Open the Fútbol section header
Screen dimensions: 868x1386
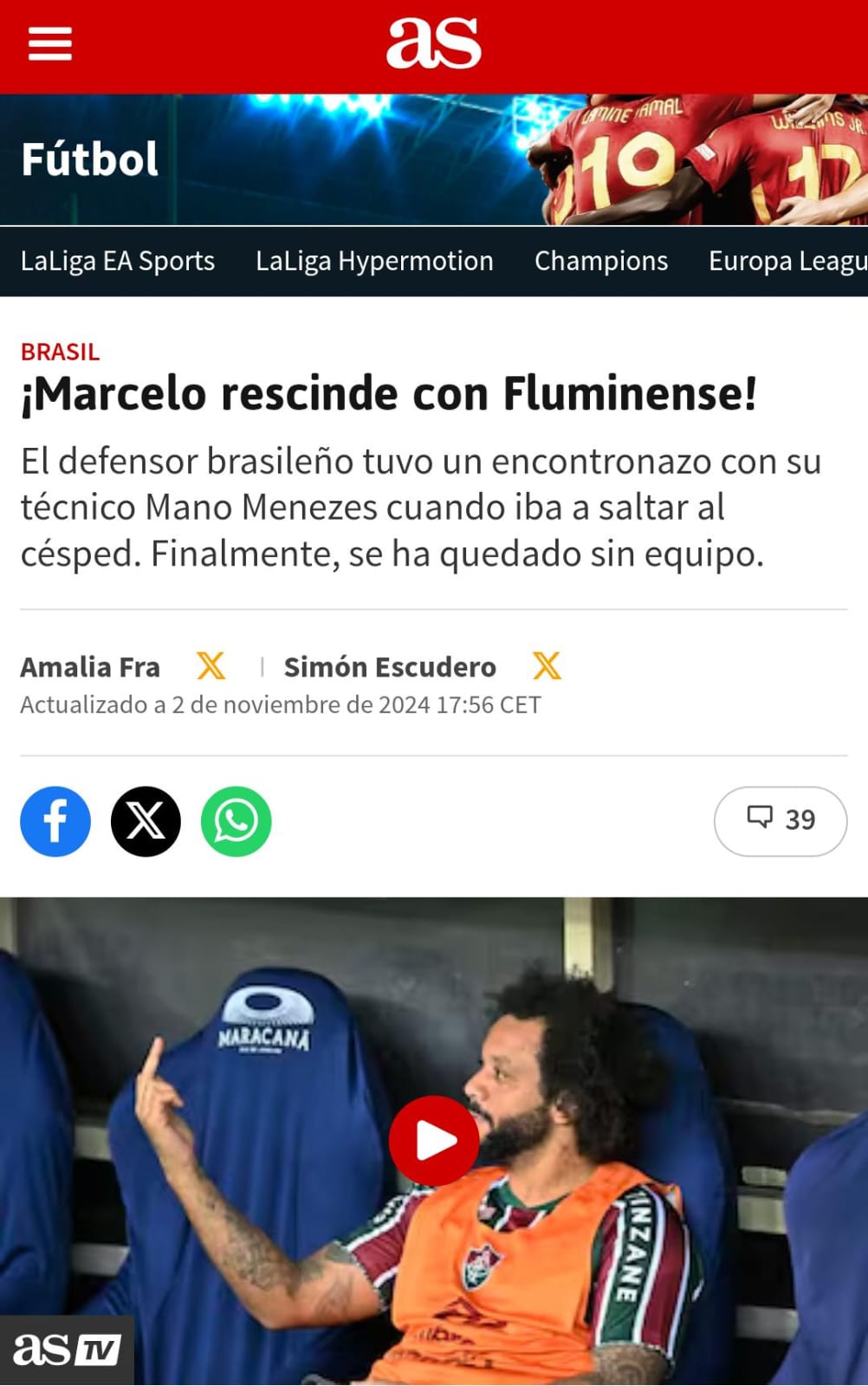(89, 159)
